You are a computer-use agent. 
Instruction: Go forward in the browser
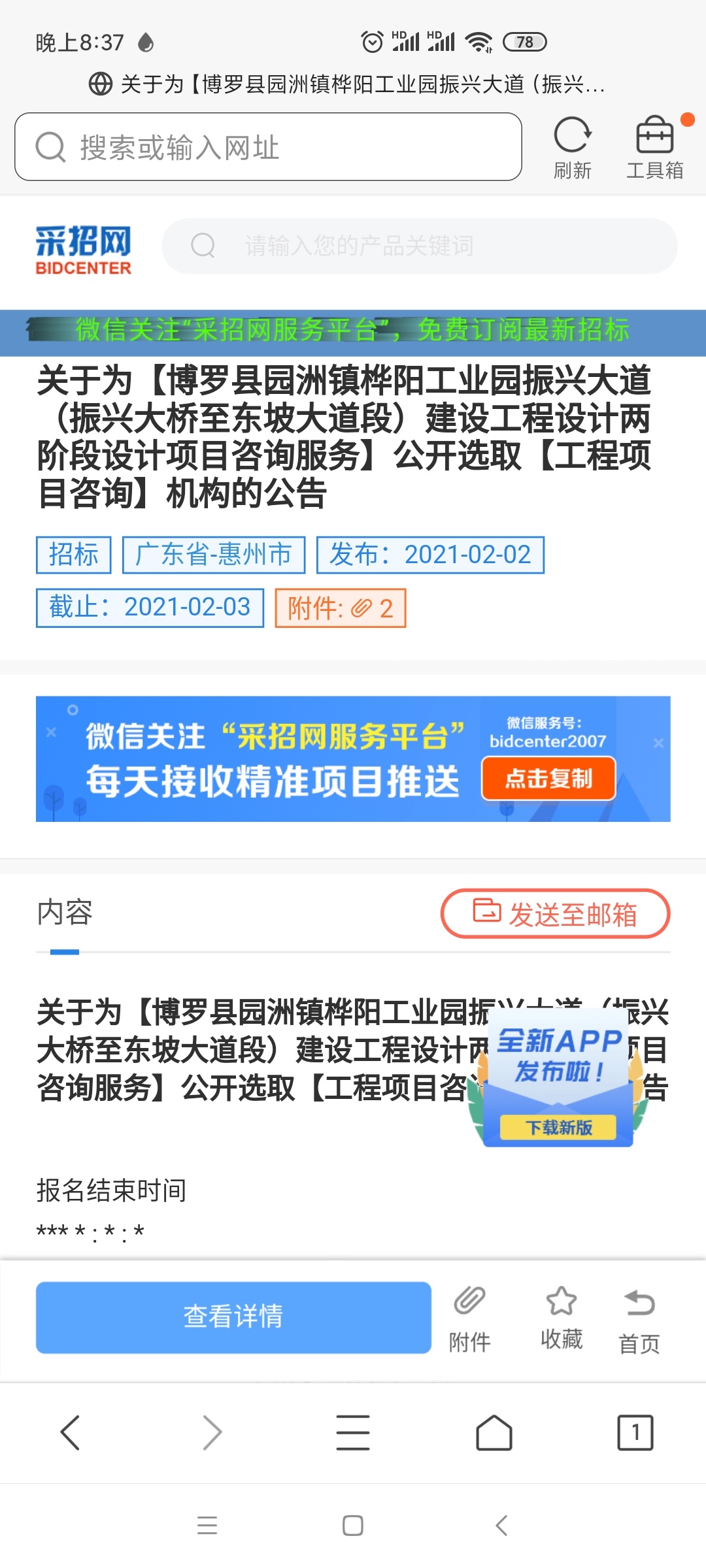[x=212, y=1433]
